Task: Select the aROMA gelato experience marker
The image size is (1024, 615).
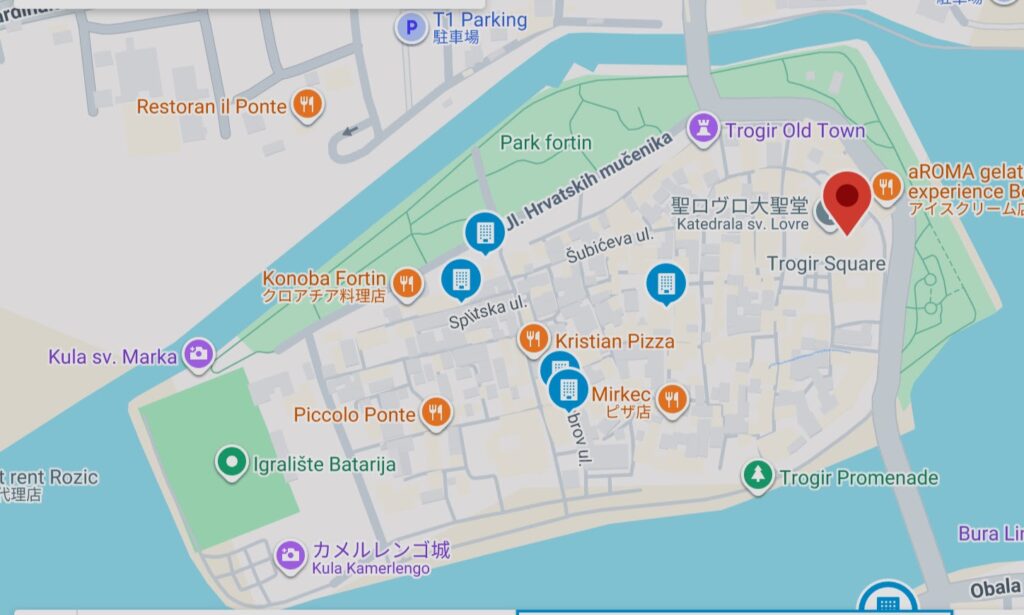Action: (886, 185)
